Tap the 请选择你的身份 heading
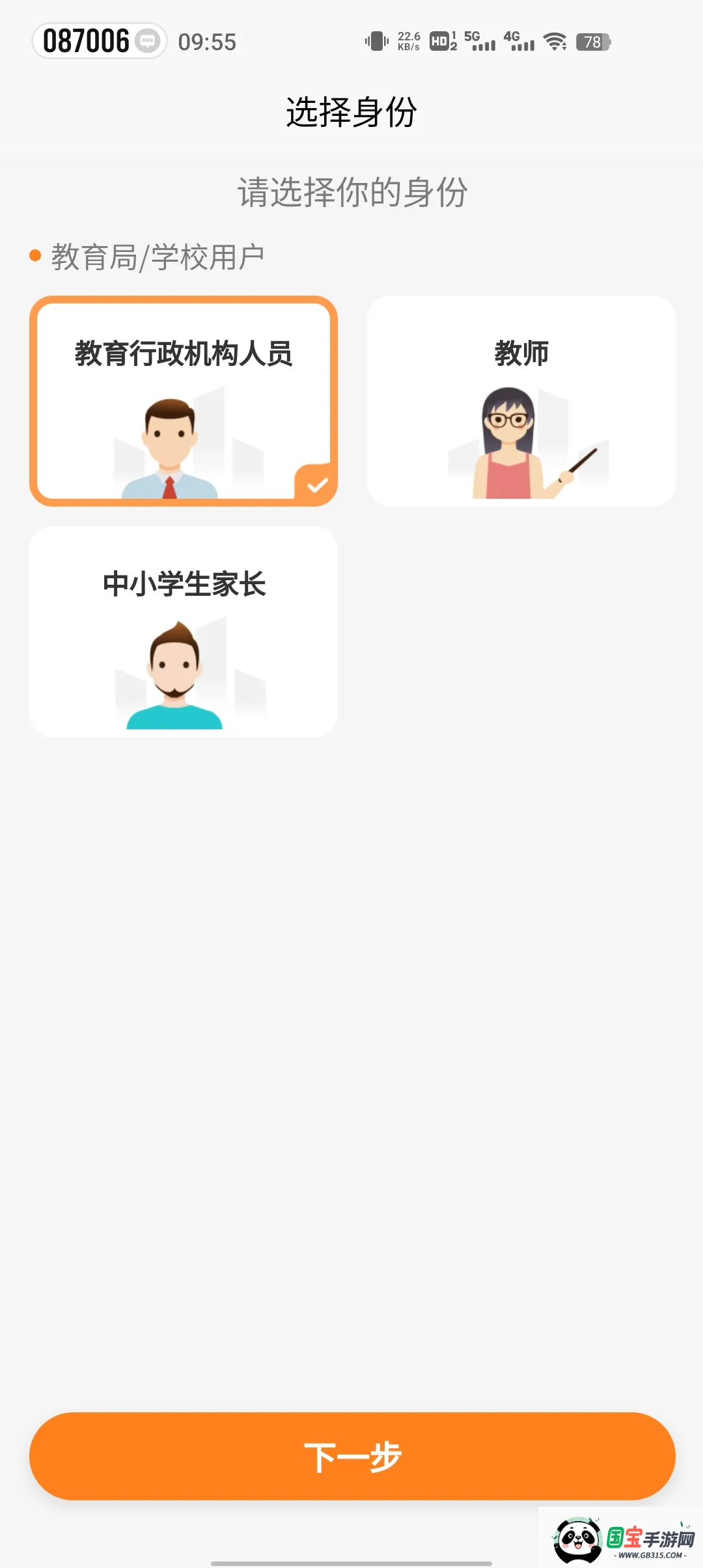The height and width of the screenshot is (1568, 703). 351,191
